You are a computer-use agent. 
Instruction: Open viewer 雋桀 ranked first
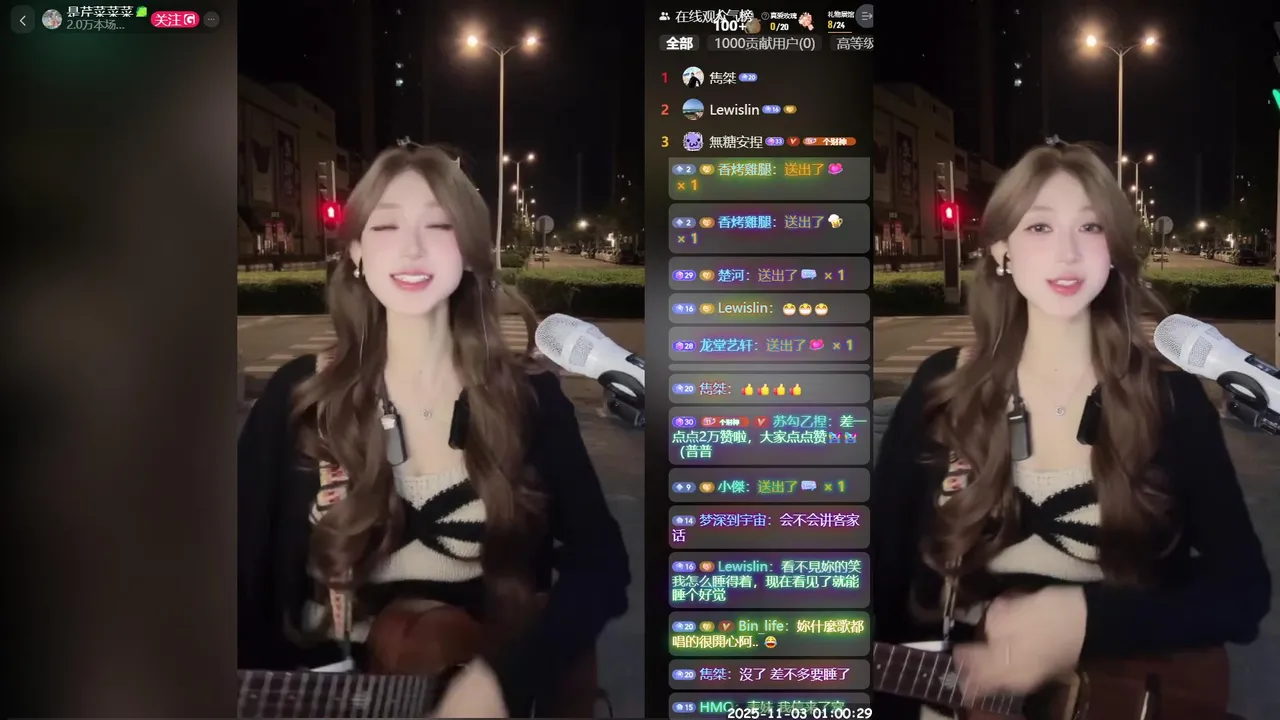[x=722, y=78]
